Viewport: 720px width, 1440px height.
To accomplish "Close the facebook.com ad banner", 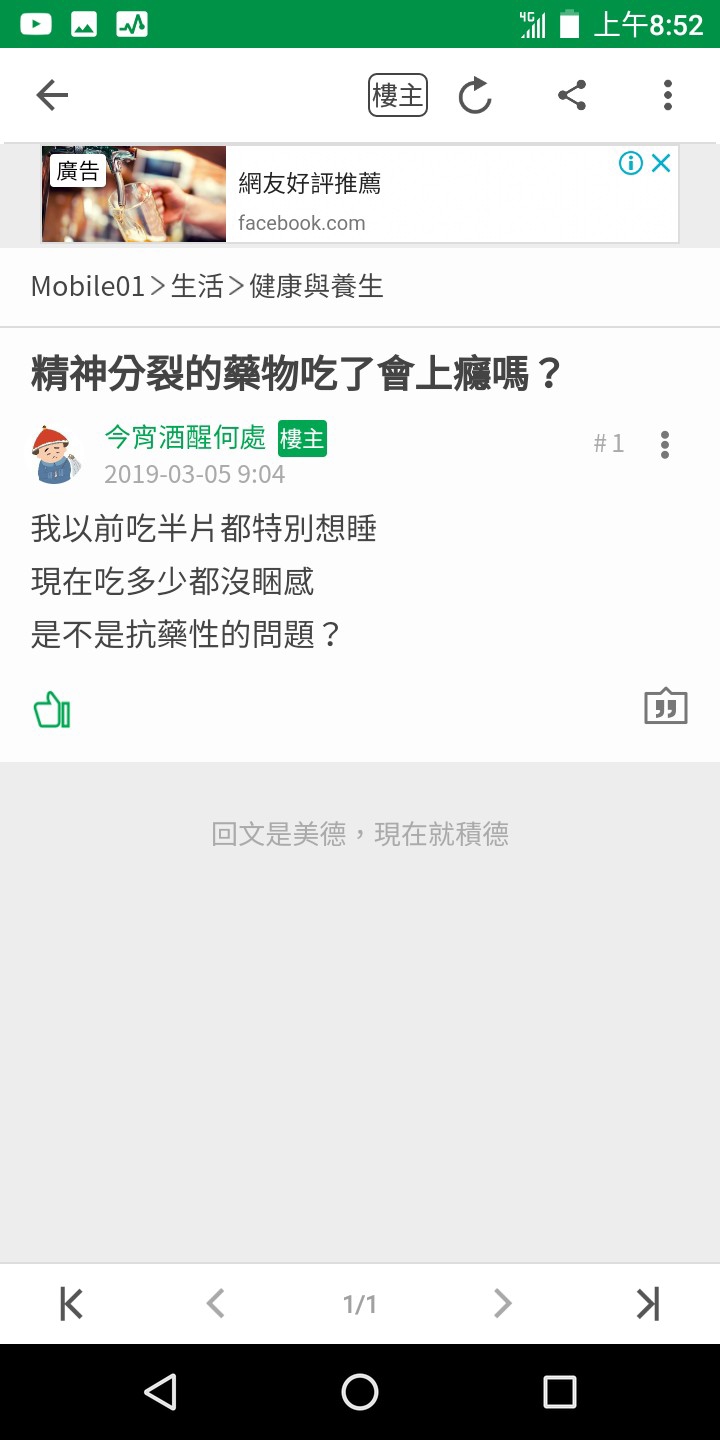I will click(661, 164).
